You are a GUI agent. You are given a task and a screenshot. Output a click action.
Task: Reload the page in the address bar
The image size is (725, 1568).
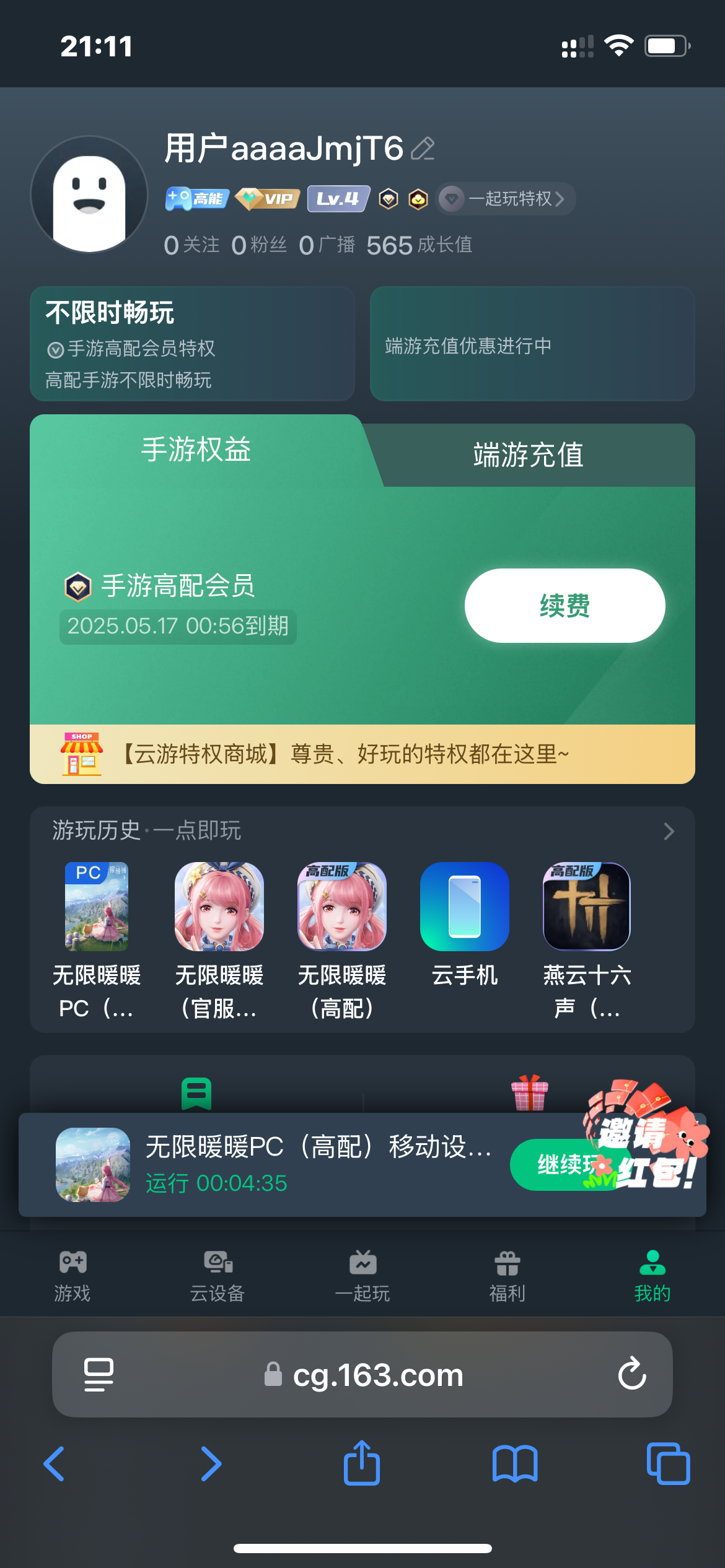coord(632,1374)
